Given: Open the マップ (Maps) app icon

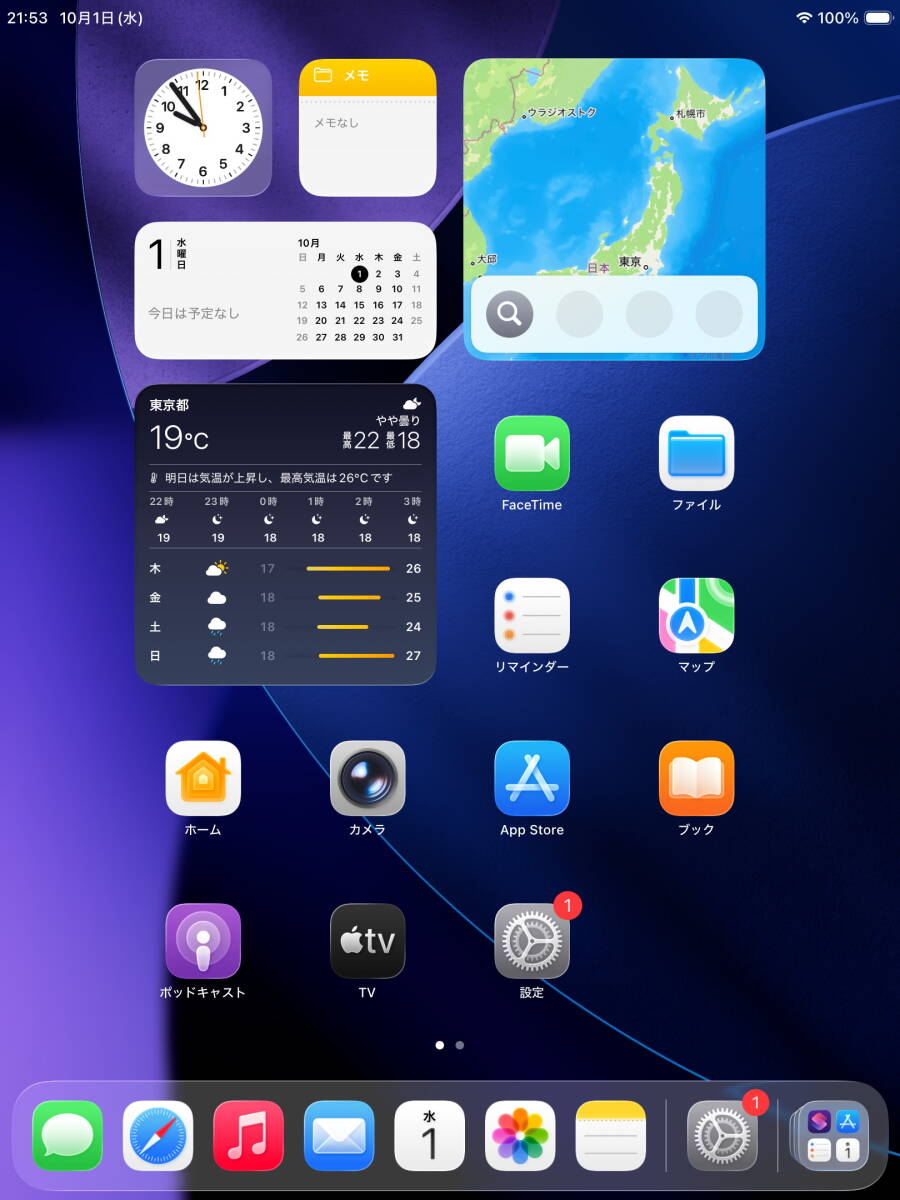Looking at the screenshot, I should (x=696, y=615).
